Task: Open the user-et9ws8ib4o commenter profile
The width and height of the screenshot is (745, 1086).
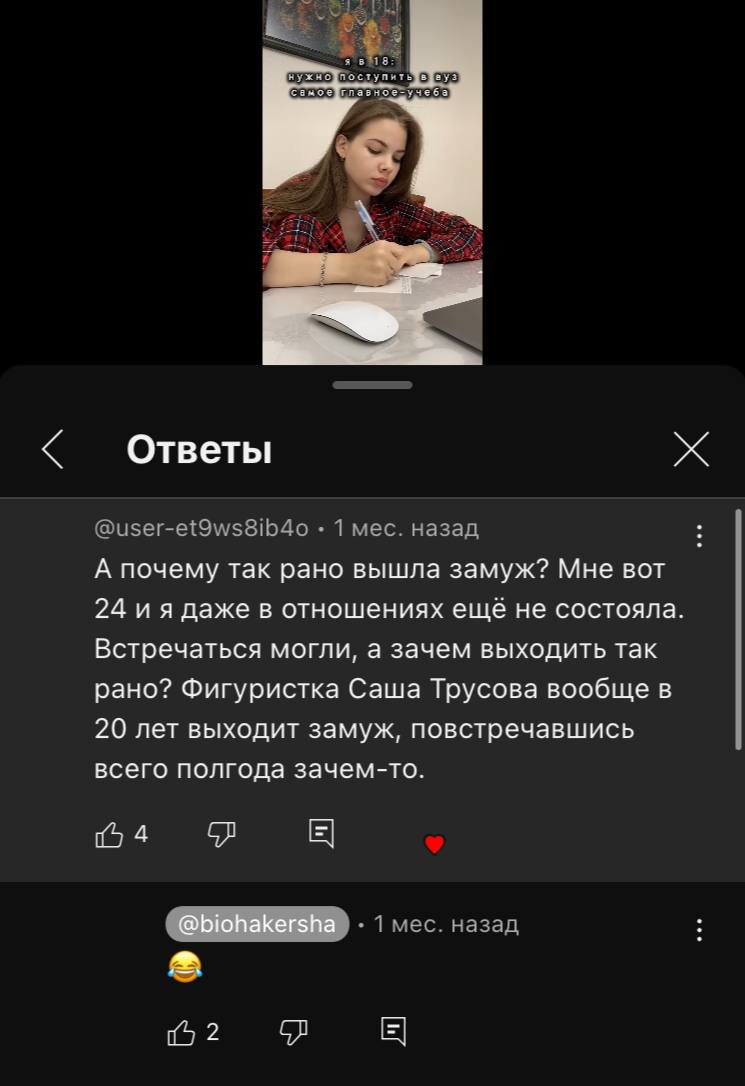Action: (201, 528)
